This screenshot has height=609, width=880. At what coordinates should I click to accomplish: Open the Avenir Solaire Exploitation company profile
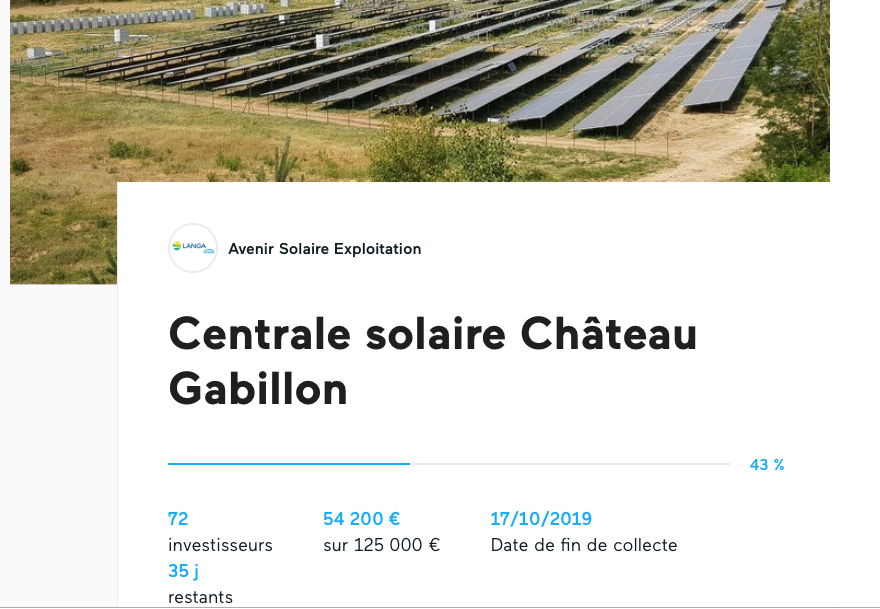[x=324, y=249]
